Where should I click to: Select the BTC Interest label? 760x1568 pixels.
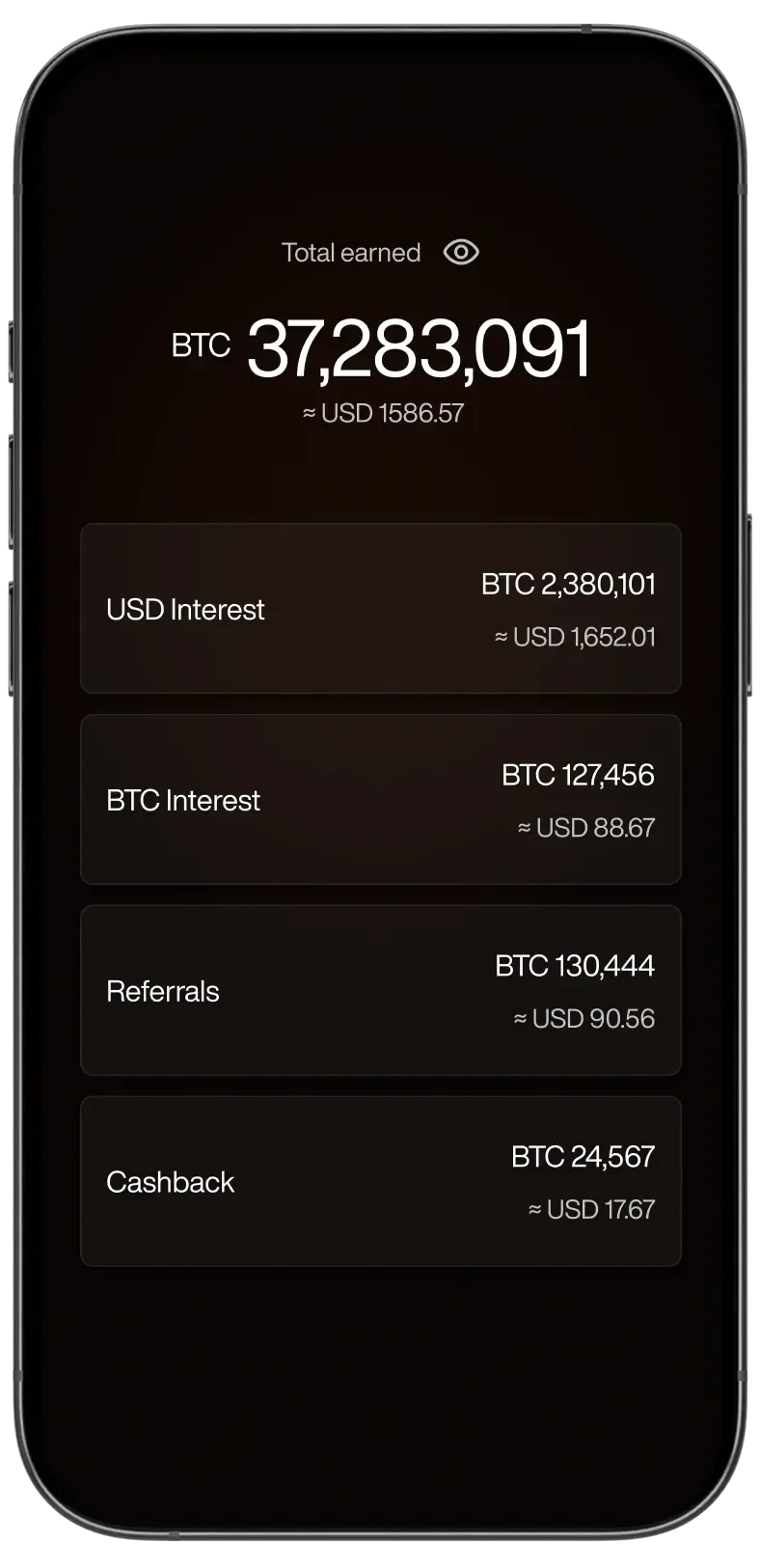point(183,800)
